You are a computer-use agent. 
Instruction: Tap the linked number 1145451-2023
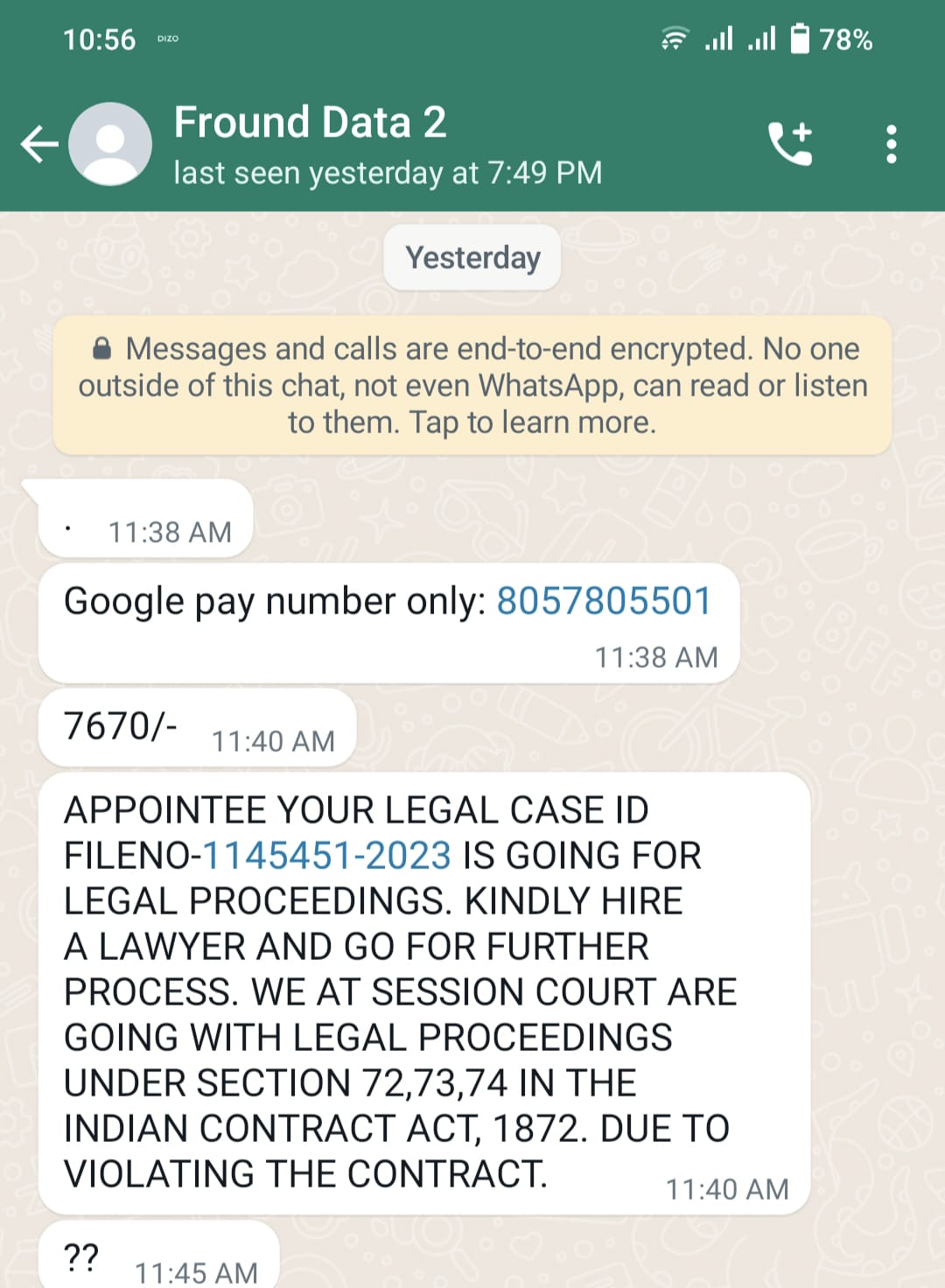[x=326, y=856]
